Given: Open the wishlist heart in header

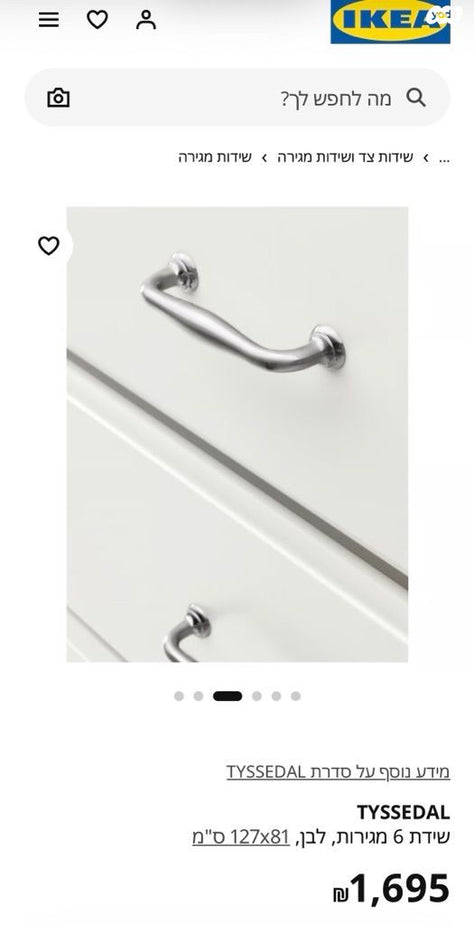Looking at the screenshot, I should click(97, 20).
